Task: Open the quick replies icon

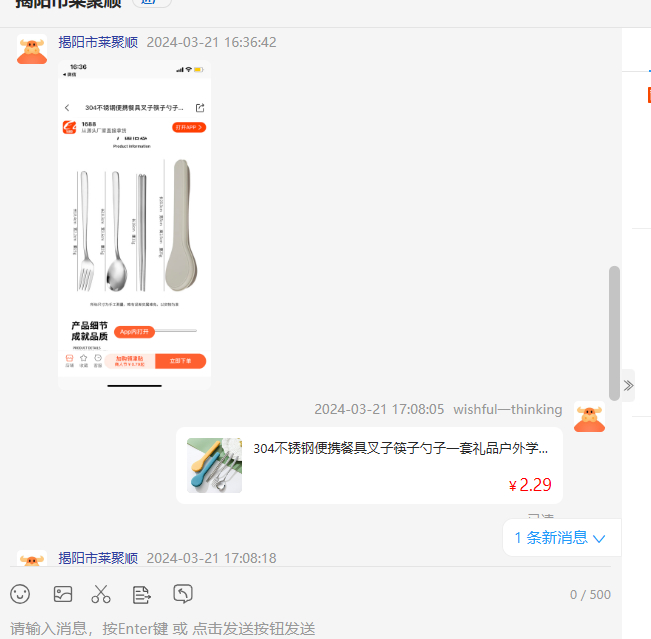Action: [x=183, y=594]
